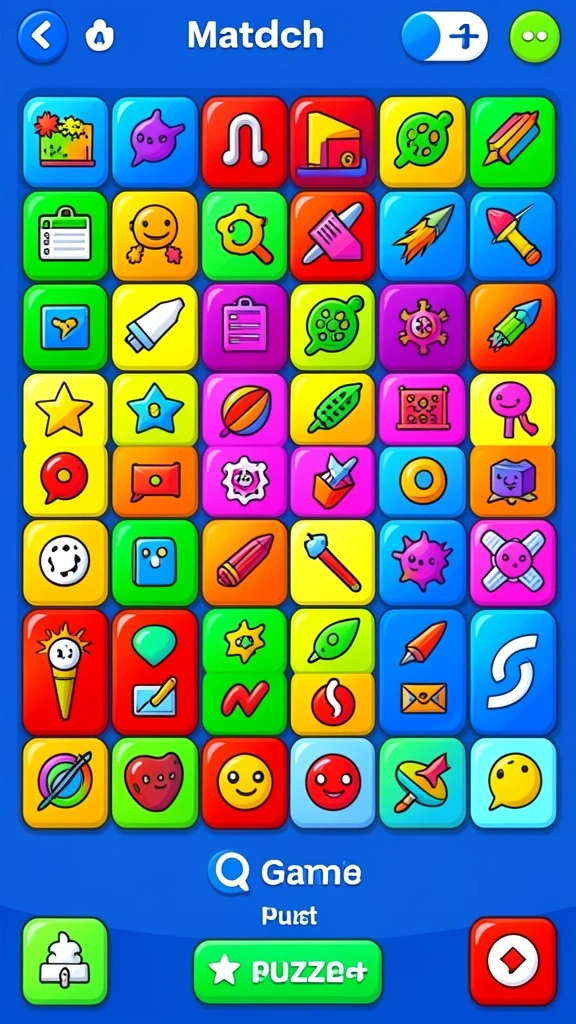The height and width of the screenshot is (1024, 576).
Task: Tap the blue star tile
Action: point(155,409)
